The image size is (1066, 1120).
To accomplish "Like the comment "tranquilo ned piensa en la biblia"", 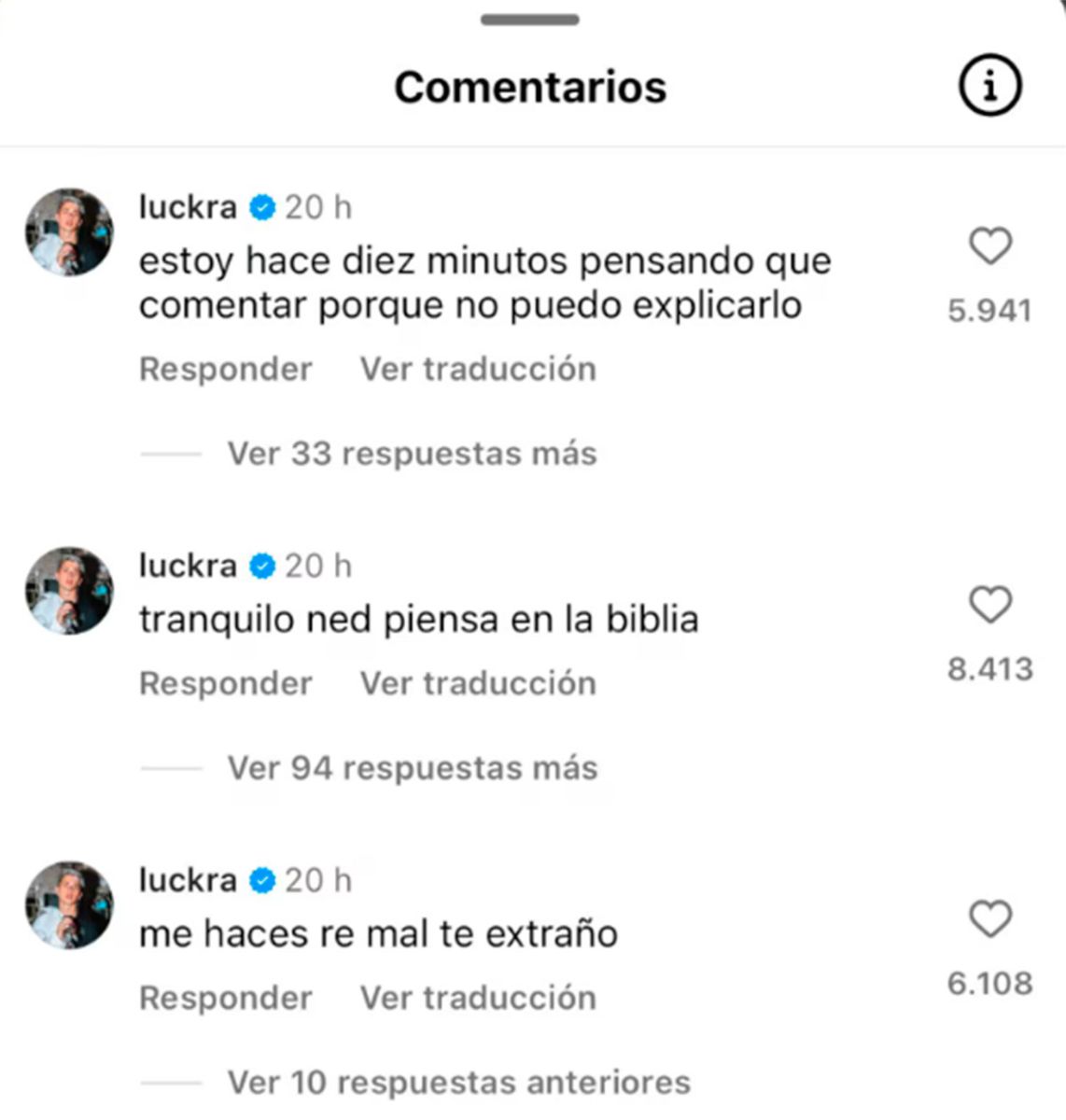I will (x=990, y=605).
